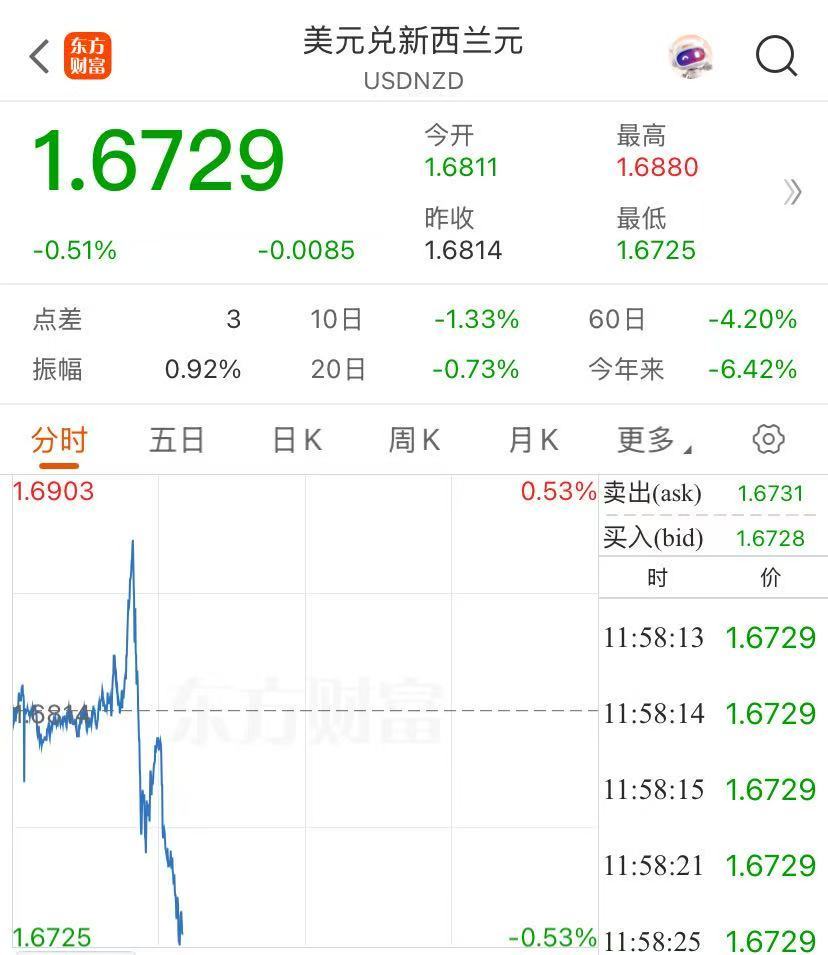Open the AI assistant robot icon
The image size is (828, 955).
(x=690, y=57)
